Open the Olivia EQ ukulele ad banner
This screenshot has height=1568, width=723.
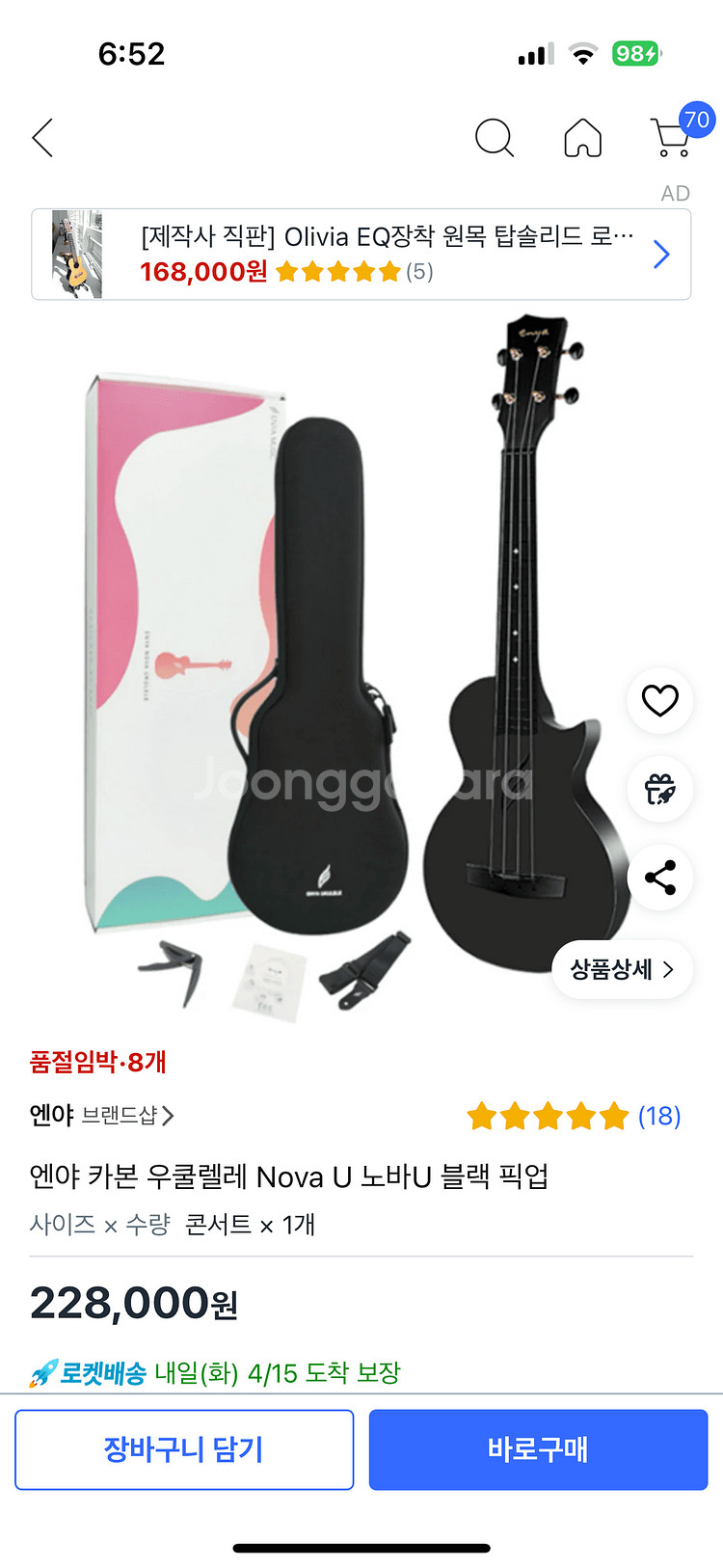coord(361,255)
